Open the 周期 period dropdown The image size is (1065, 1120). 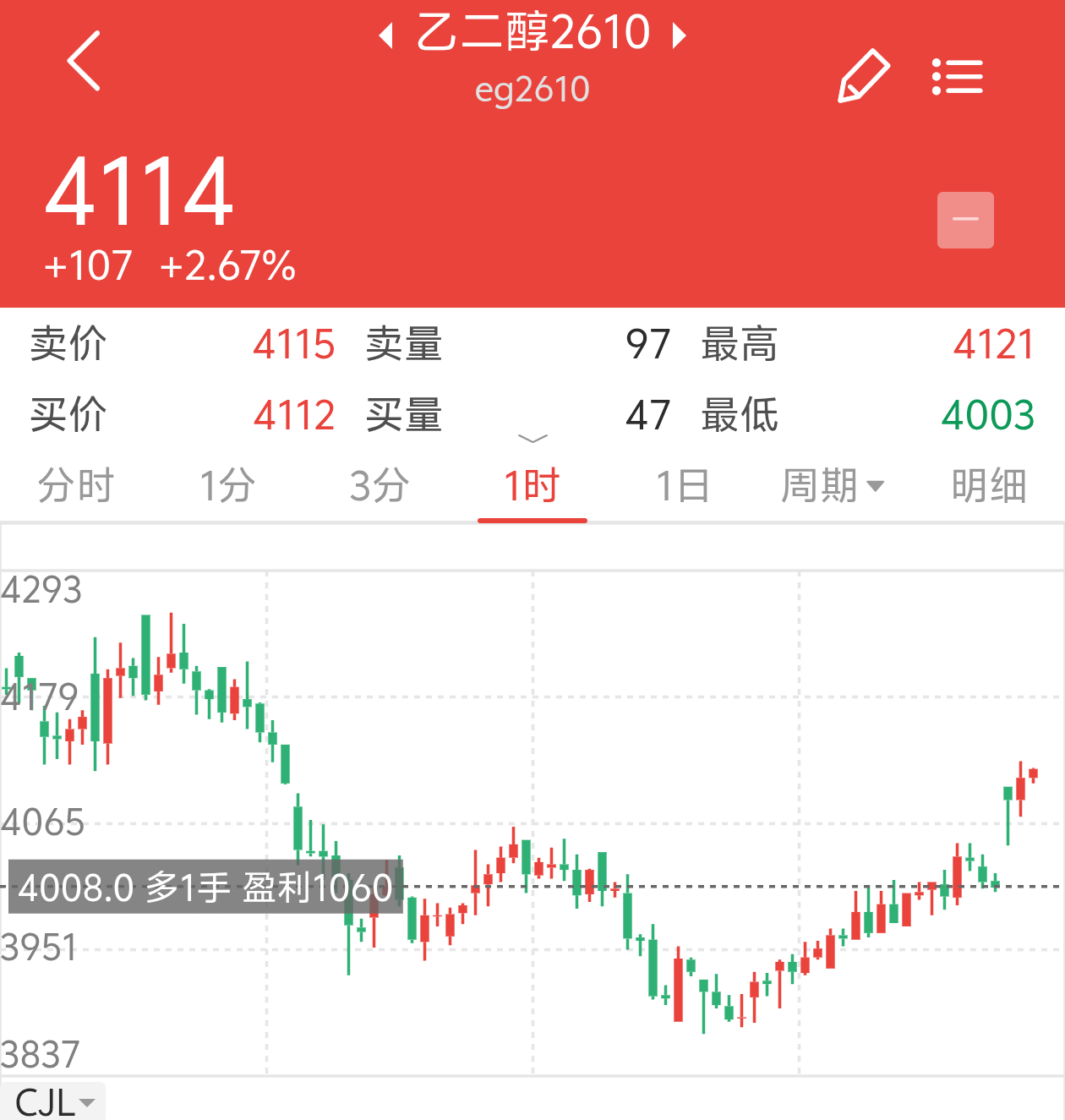[833, 486]
